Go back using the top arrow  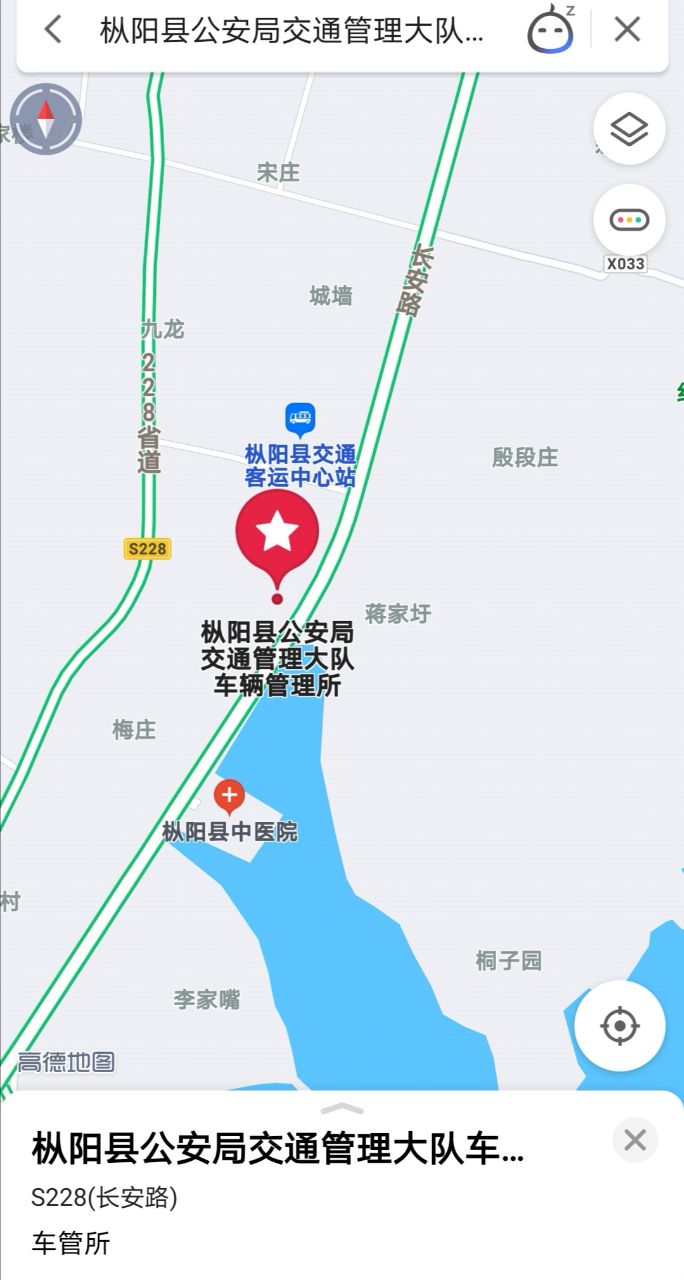pyautogui.click(x=53, y=30)
